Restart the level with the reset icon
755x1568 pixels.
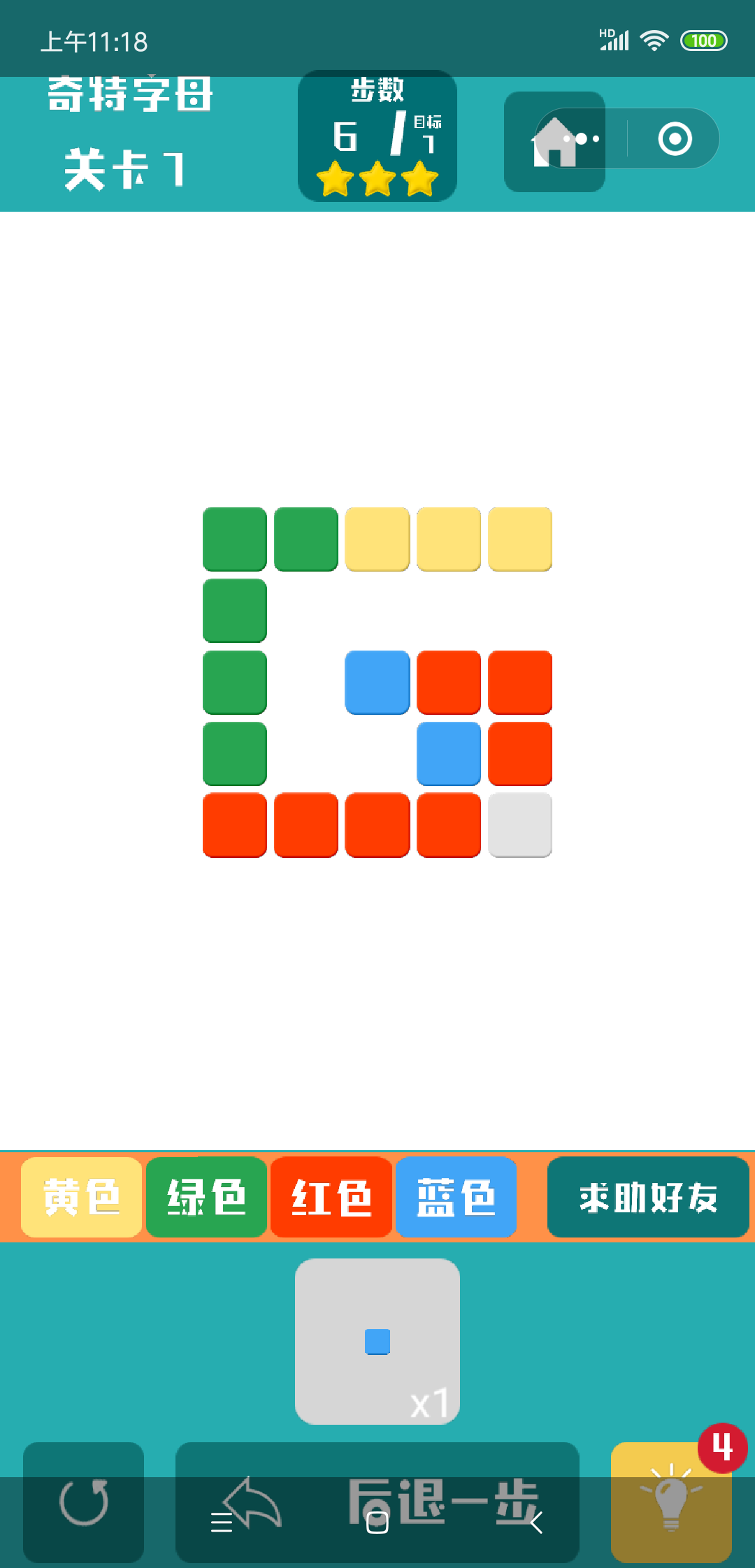pos(83,1502)
